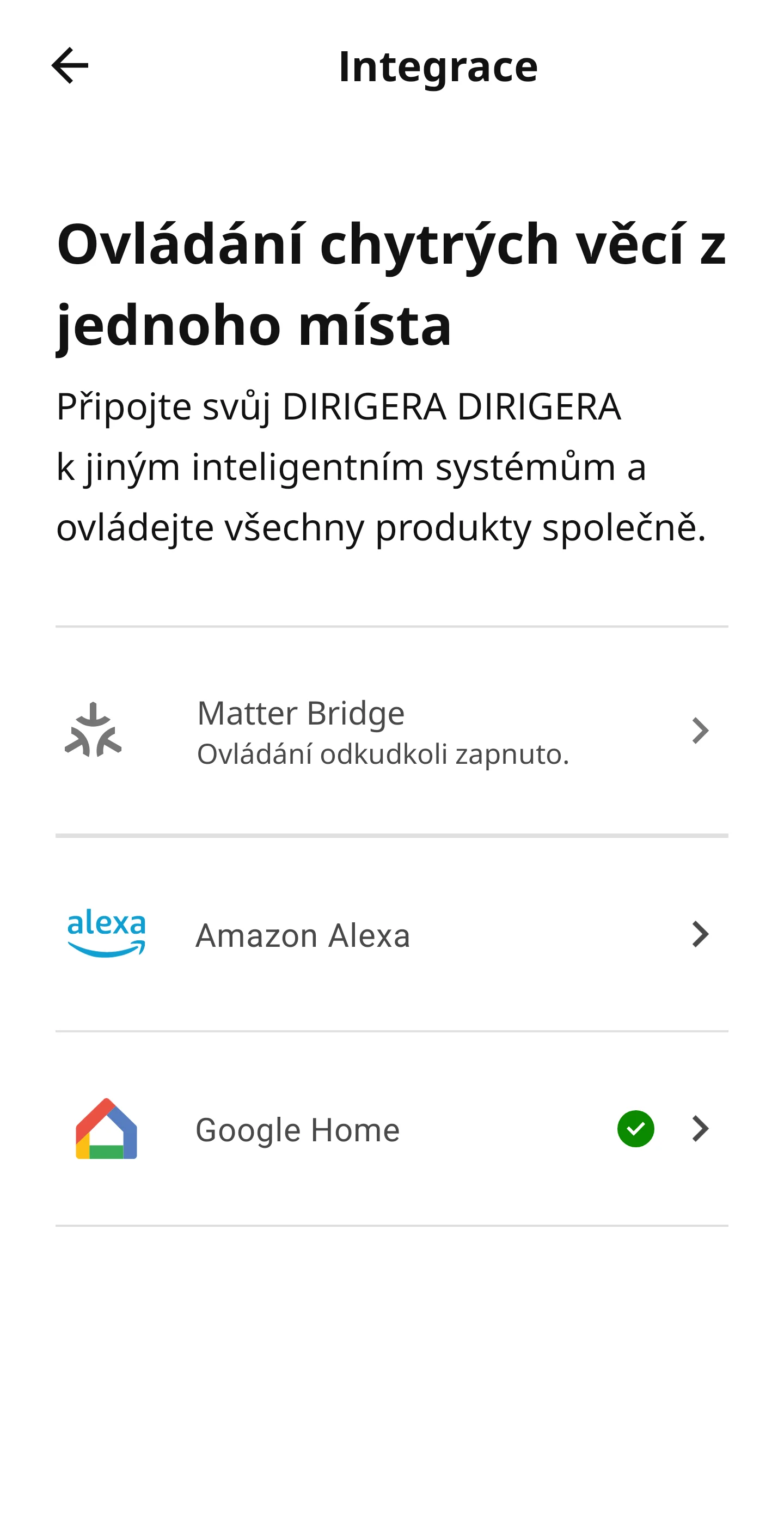Viewport: 784px width, 1533px height.
Task: Open Matter Bridge integration settings
Action: [x=392, y=732]
